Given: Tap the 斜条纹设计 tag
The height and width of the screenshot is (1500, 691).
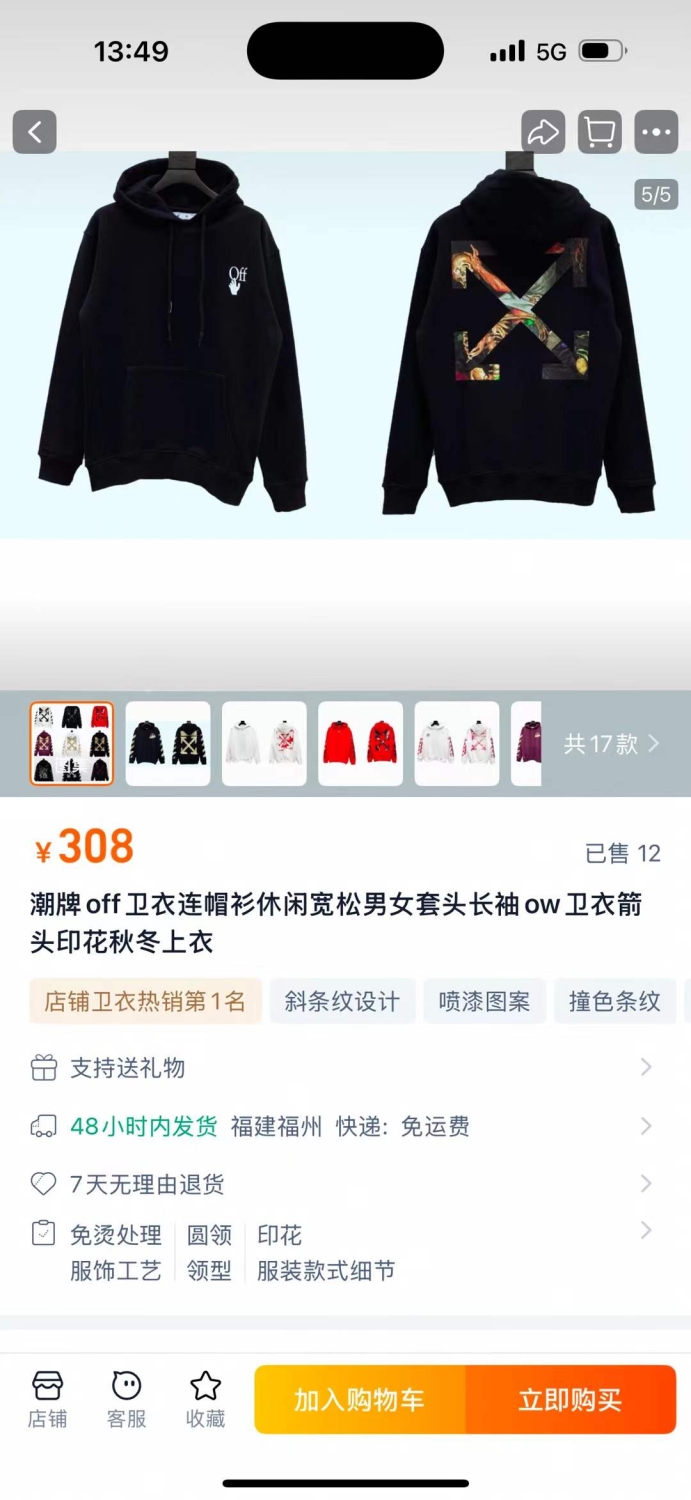Looking at the screenshot, I should pos(342,1001).
